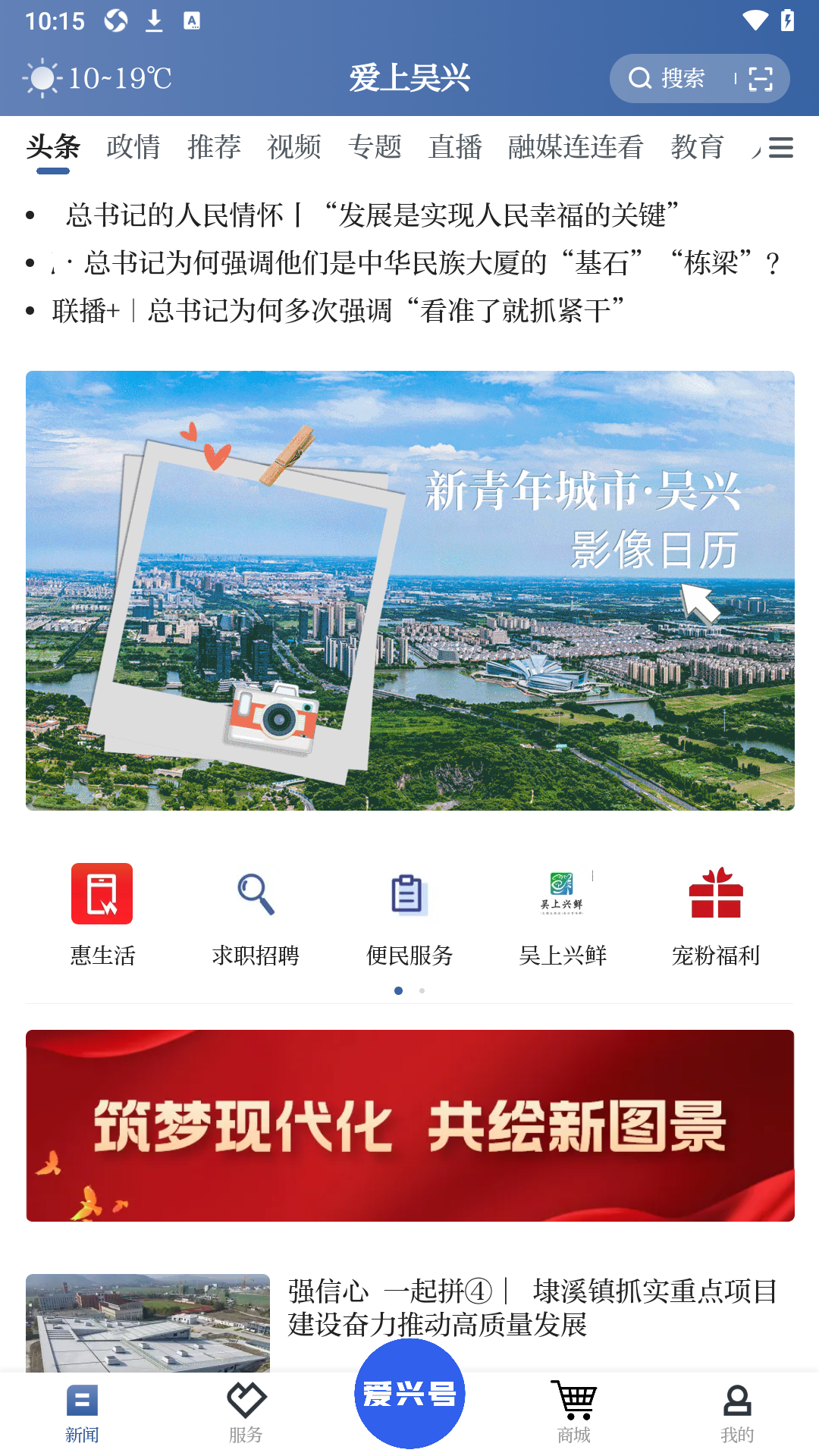Read article 强信心 一起拼④ 埭溪镇
This screenshot has height=1456, width=819.
pyautogui.click(x=531, y=1307)
